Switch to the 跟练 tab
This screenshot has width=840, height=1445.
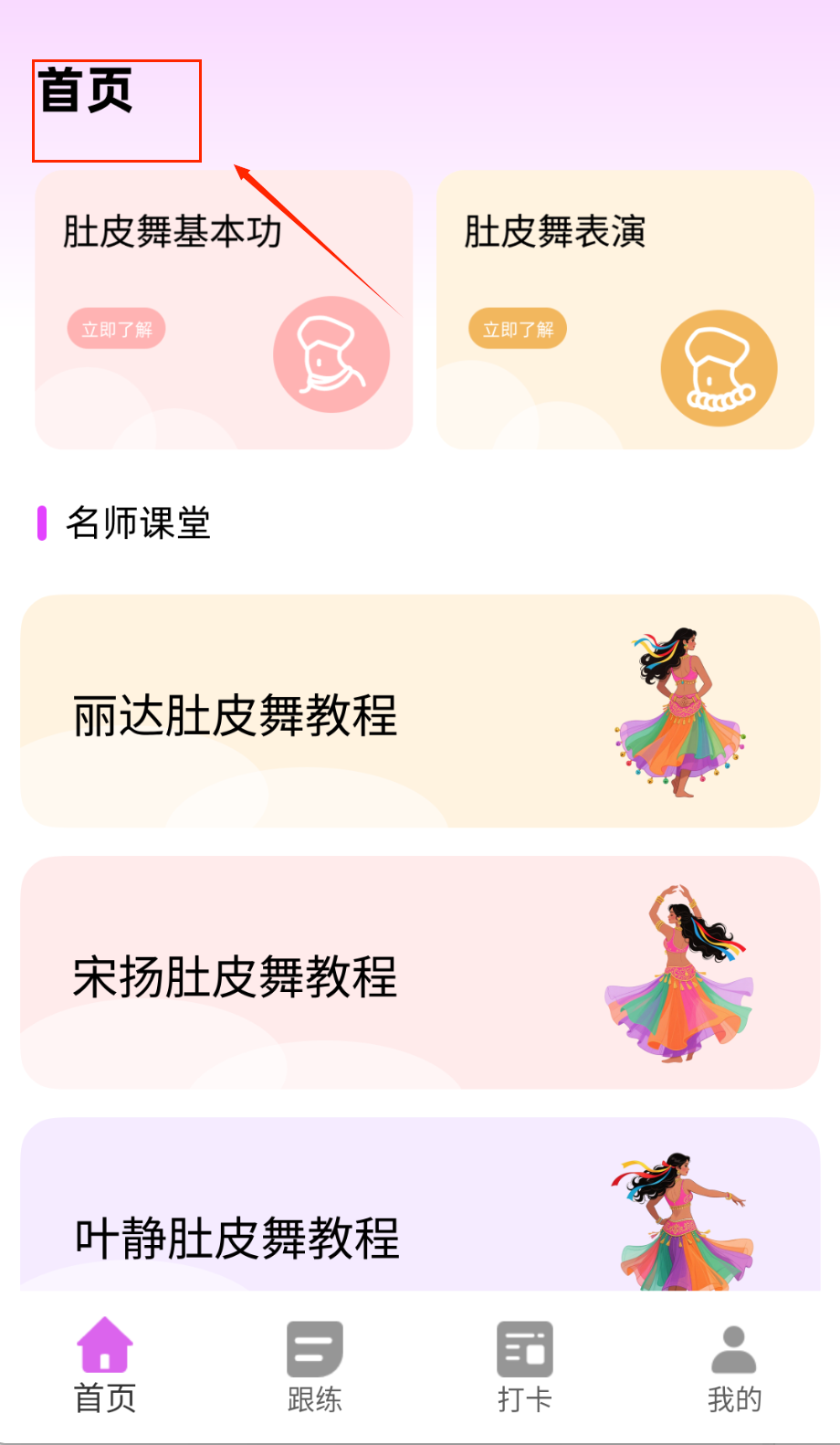pos(315,1366)
